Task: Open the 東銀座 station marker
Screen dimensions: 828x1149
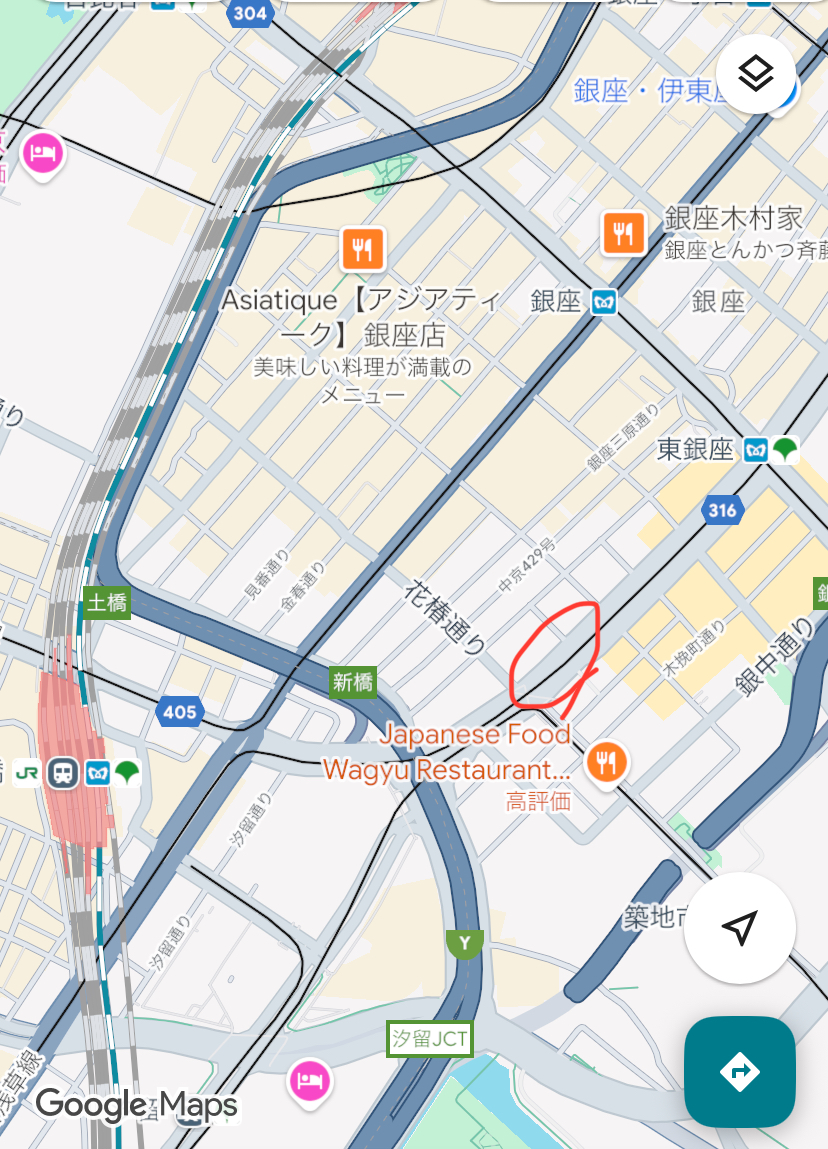Action: tap(756, 450)
